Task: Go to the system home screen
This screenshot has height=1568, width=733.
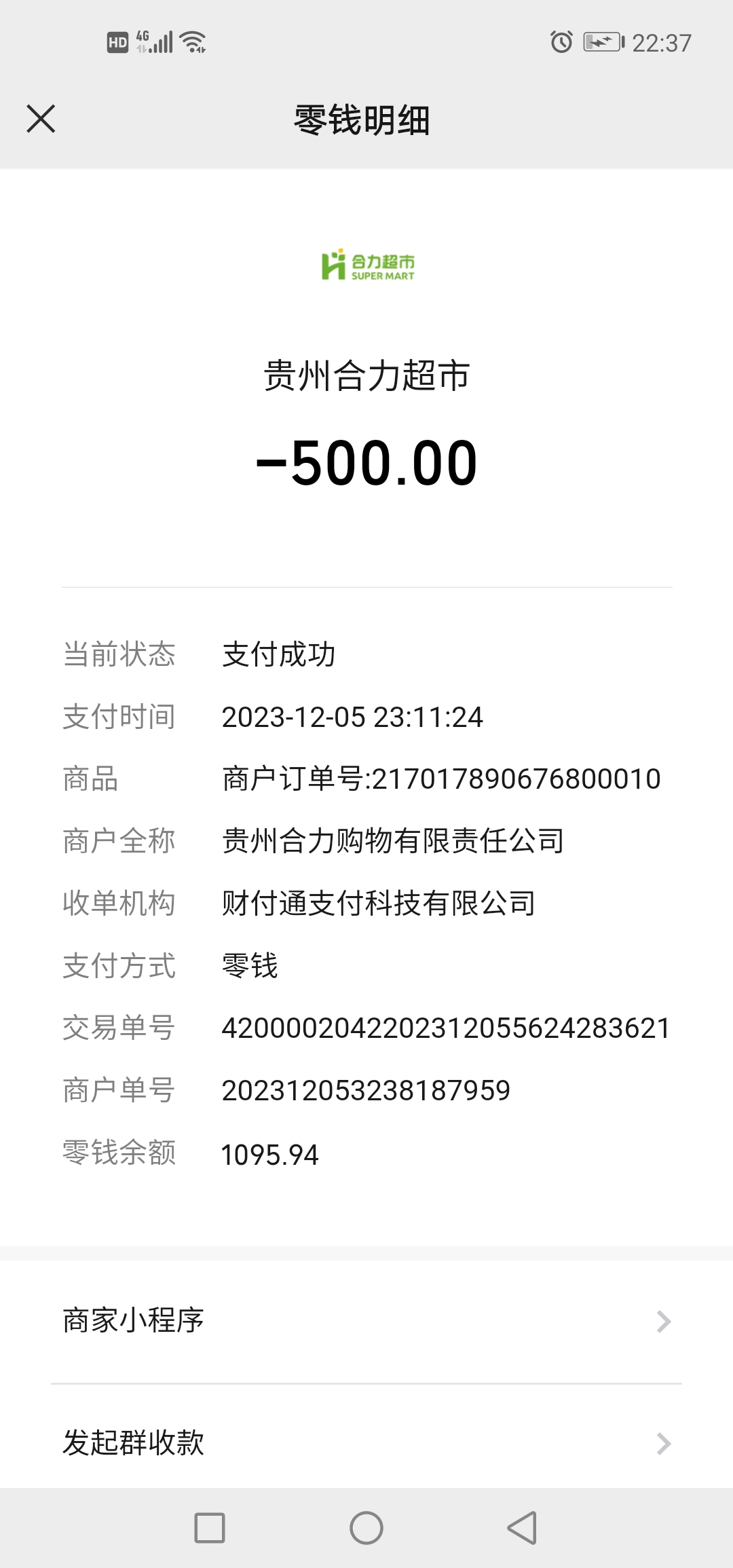Action: (x=366, y=1528)
